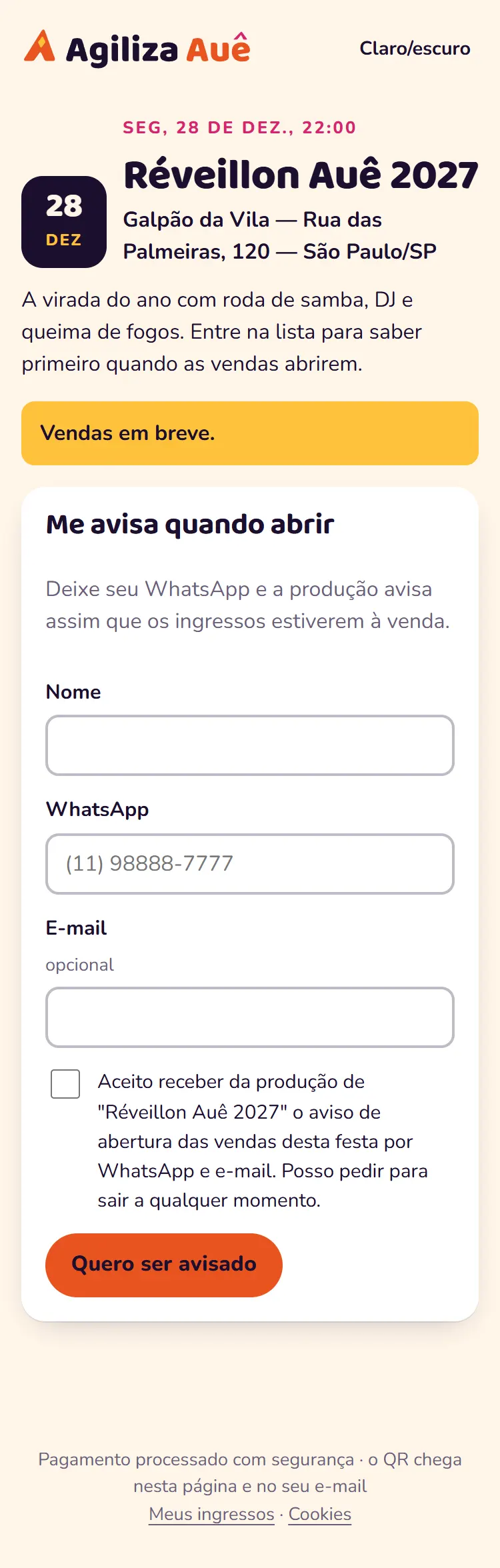Toggle the Claro/escuro theme switch
The width and height of the screenshot is (500, 1568).
point(415,49)
